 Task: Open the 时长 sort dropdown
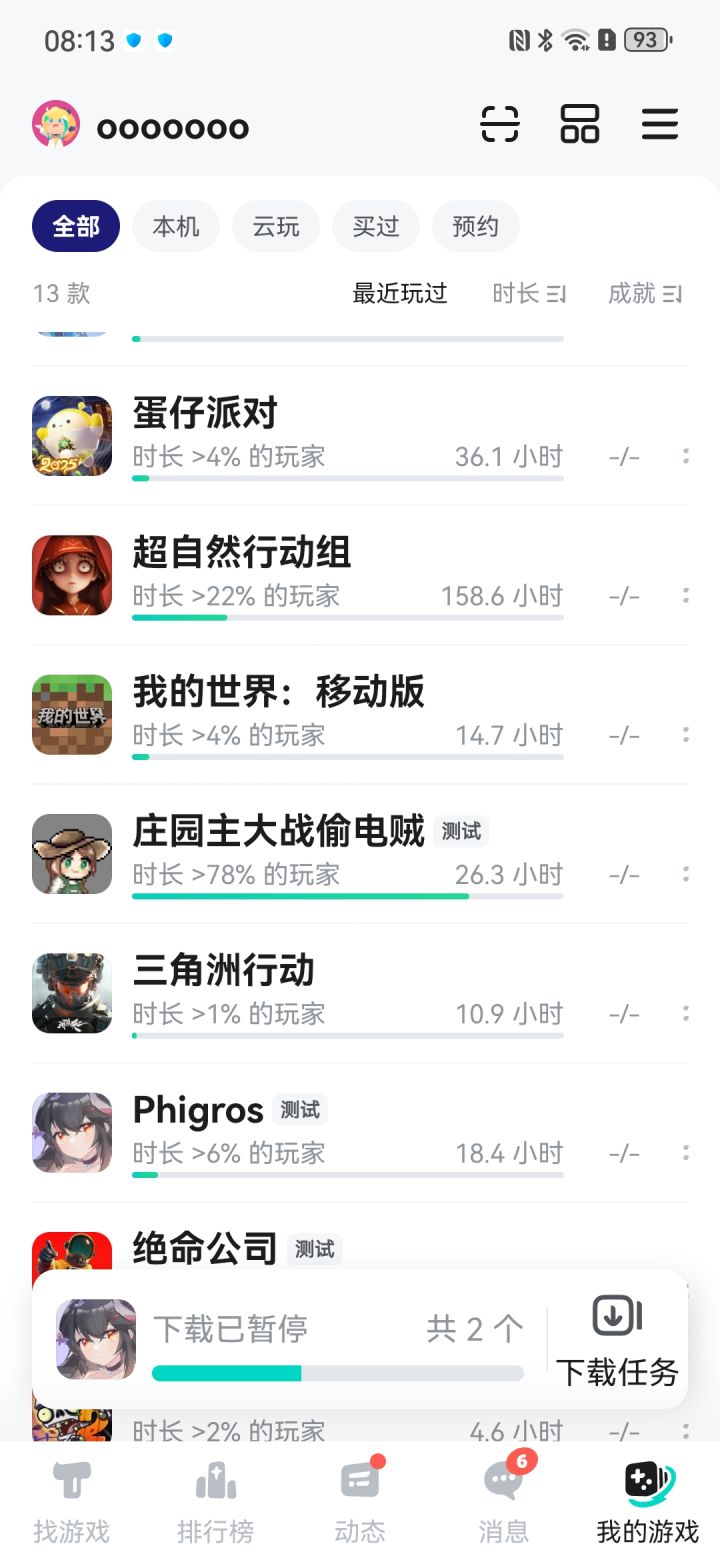coord(528,293)
